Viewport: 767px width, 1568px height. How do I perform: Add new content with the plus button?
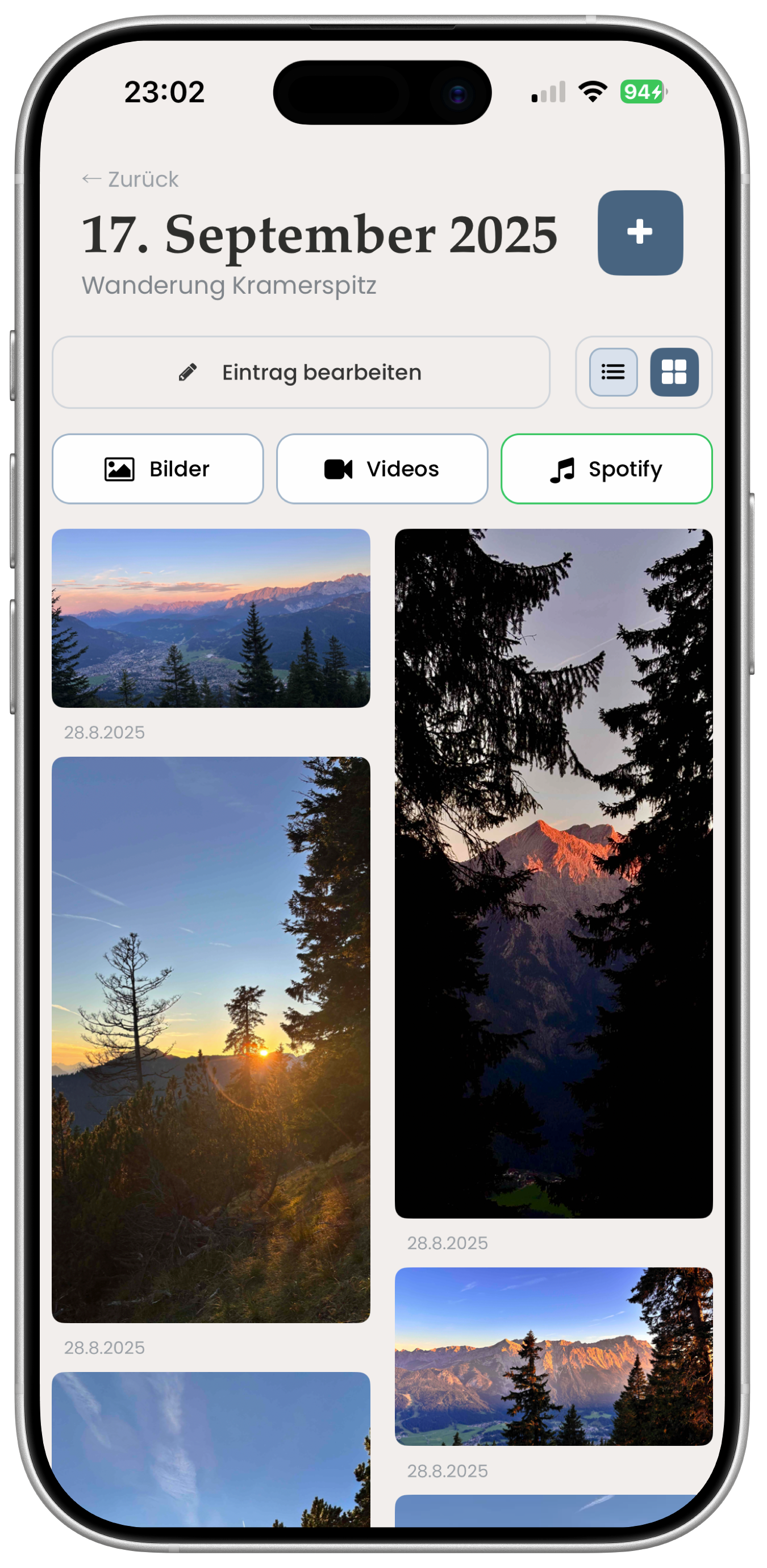640,232
